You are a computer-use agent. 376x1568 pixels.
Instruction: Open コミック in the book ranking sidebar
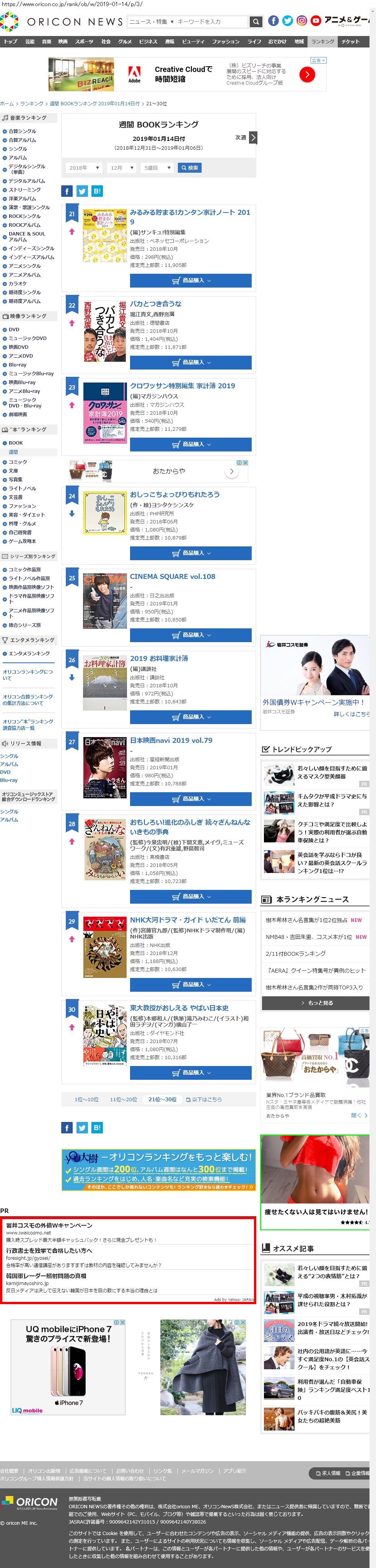(x=18, y=462)
